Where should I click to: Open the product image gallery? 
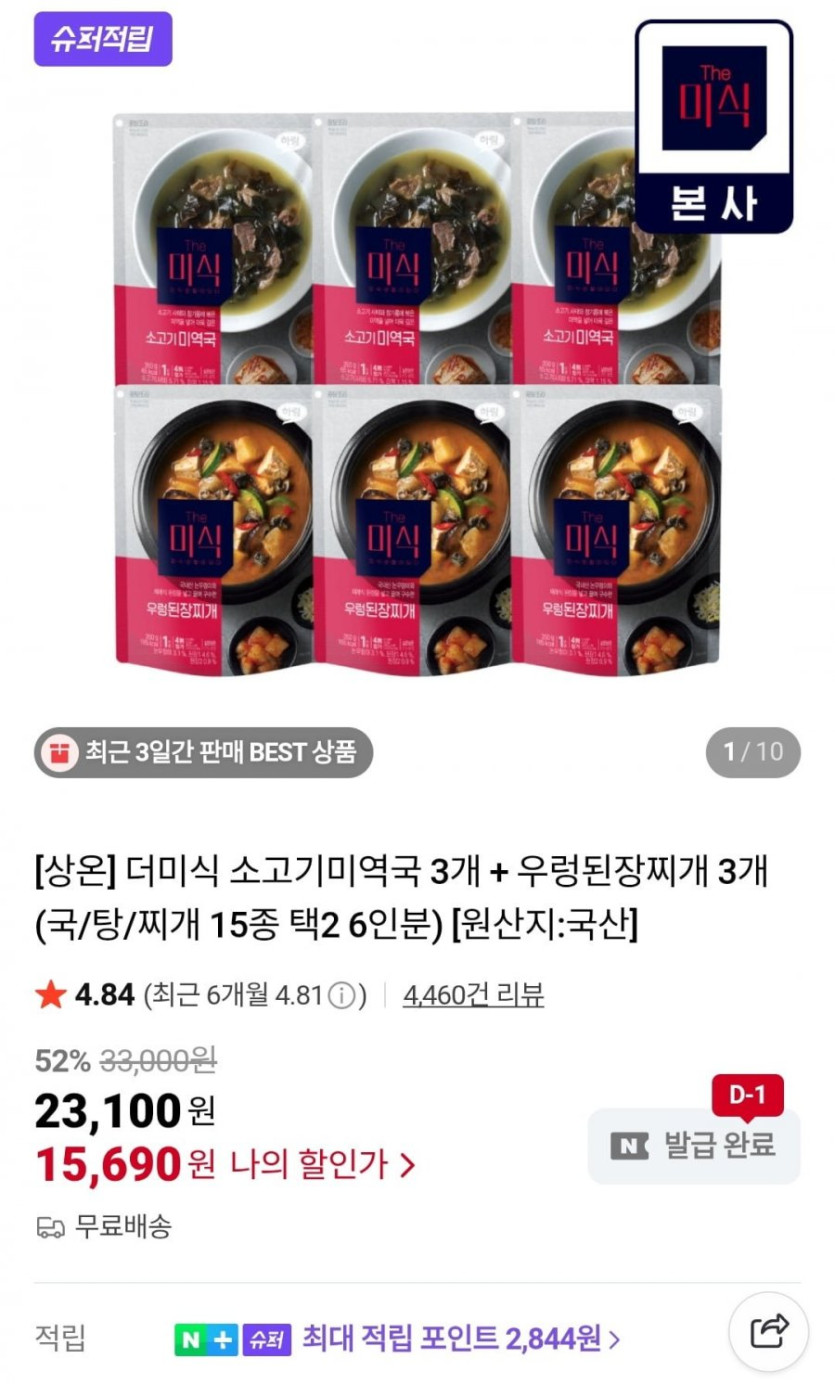click(x=417, y=395)
